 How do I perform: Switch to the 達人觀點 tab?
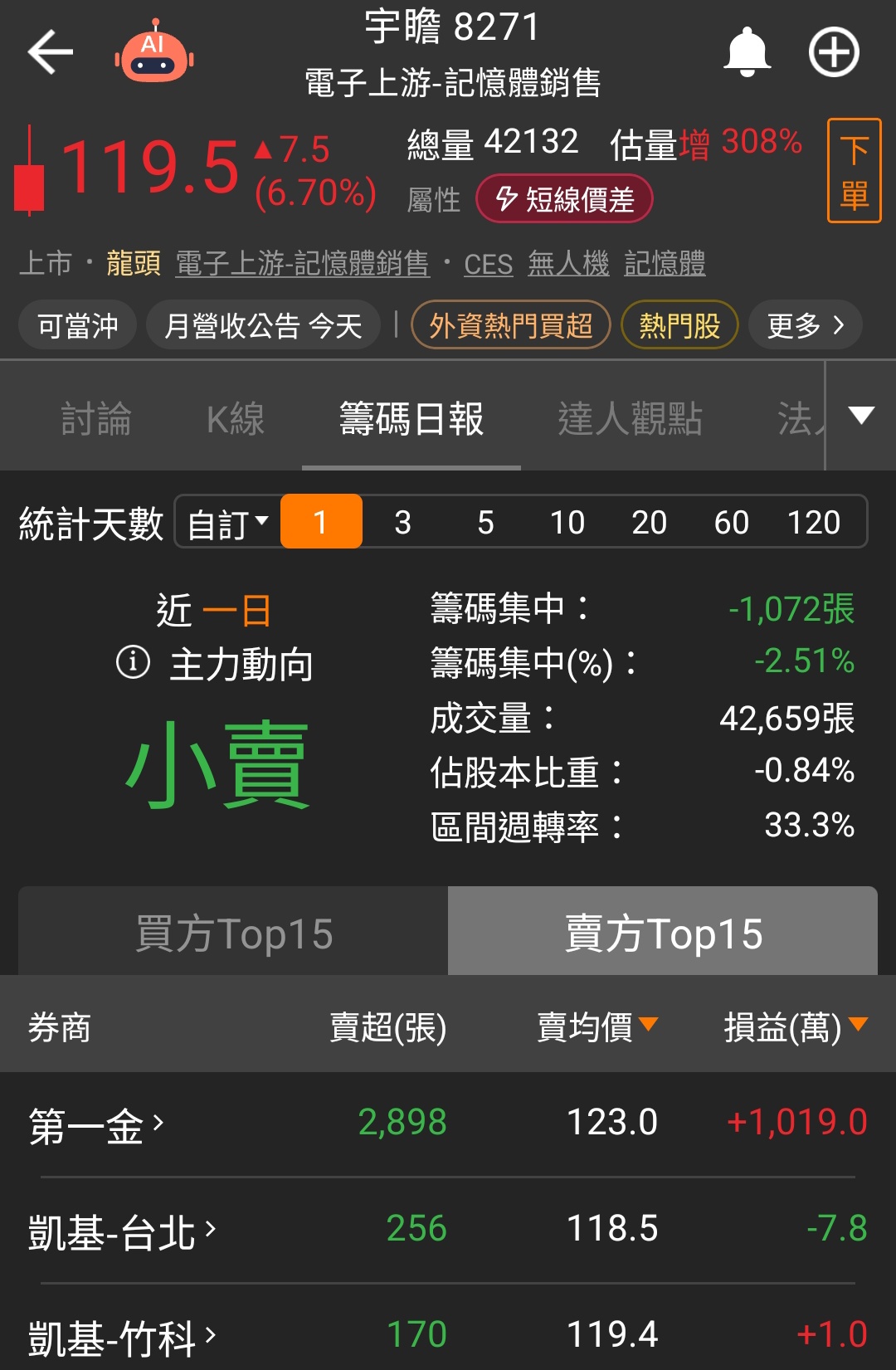pyautogui.click(x=631, y=418)
